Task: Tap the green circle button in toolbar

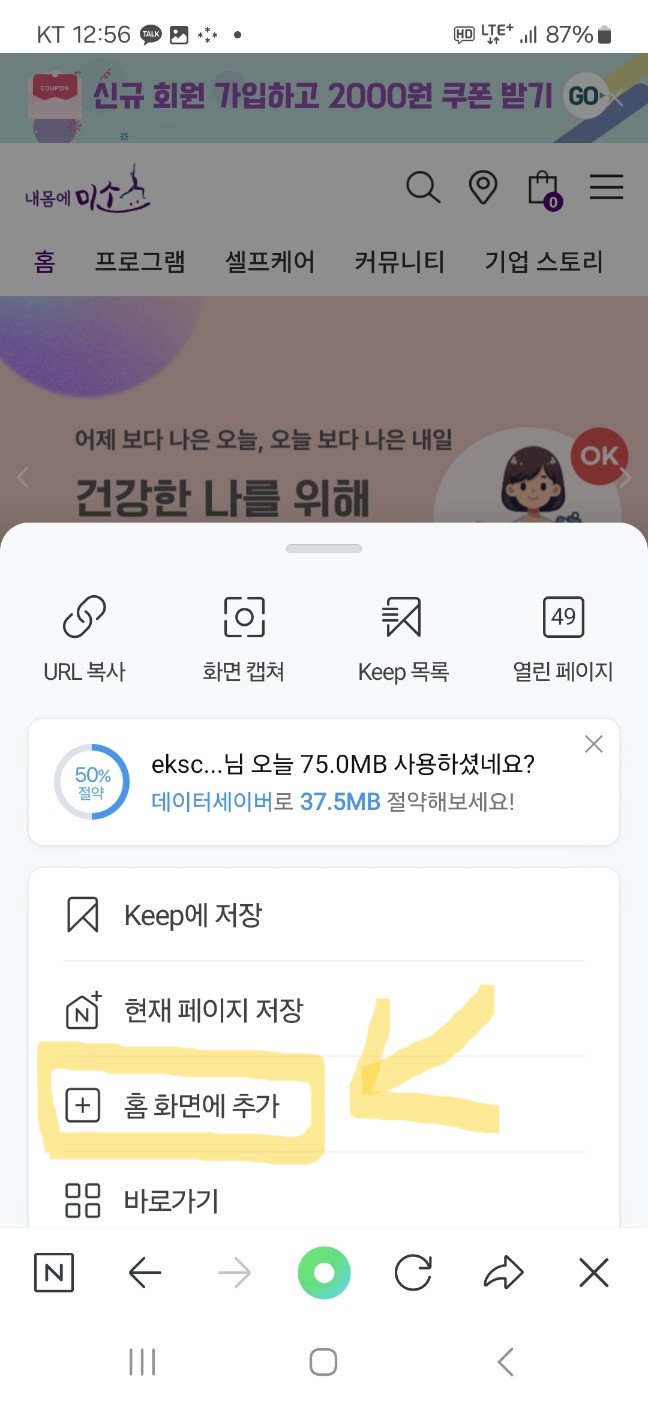Action: coord(324,1273)
